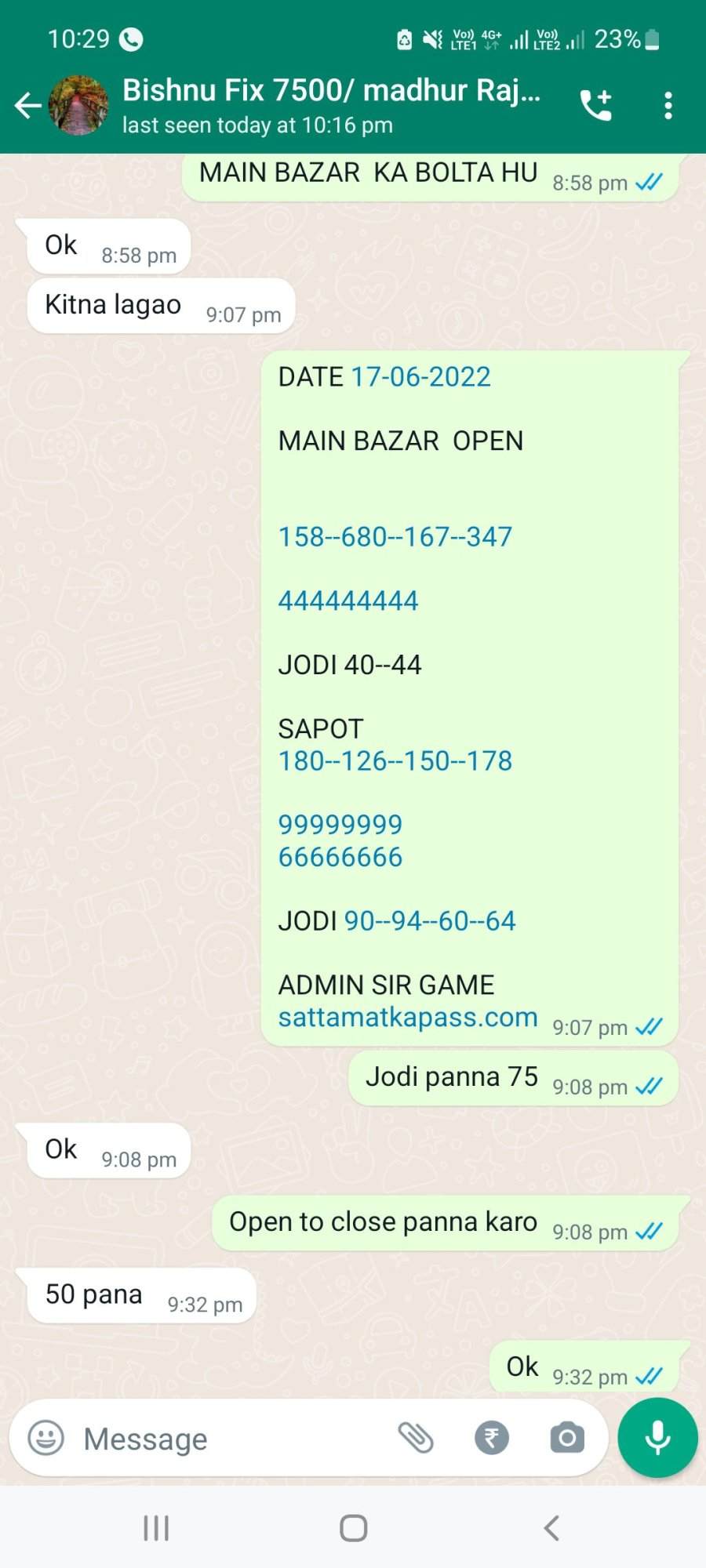Tap the 17-06-2022 date link
The width and height of the screenshot is (706, 1568).
click(x=421, y=377)
